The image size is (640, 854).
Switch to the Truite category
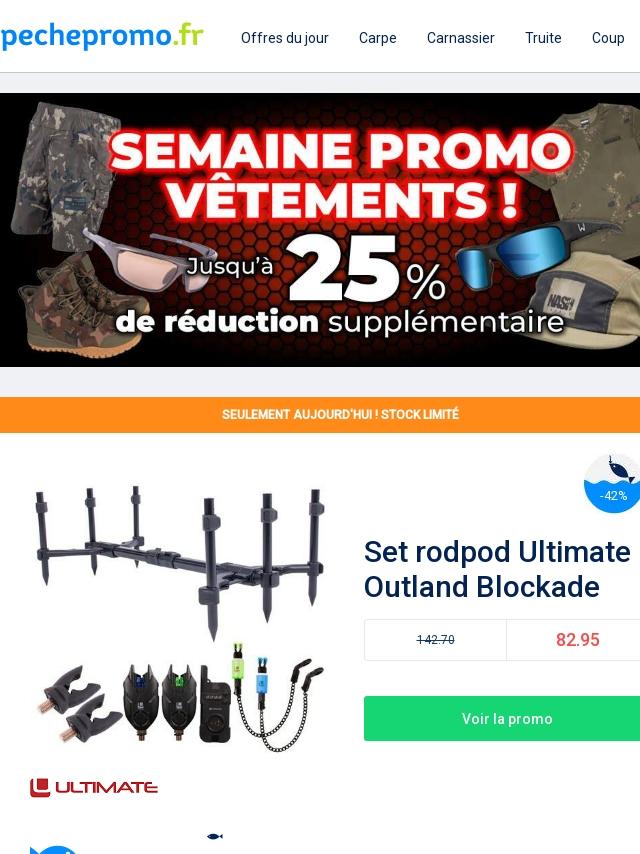(x=543, y=38)
